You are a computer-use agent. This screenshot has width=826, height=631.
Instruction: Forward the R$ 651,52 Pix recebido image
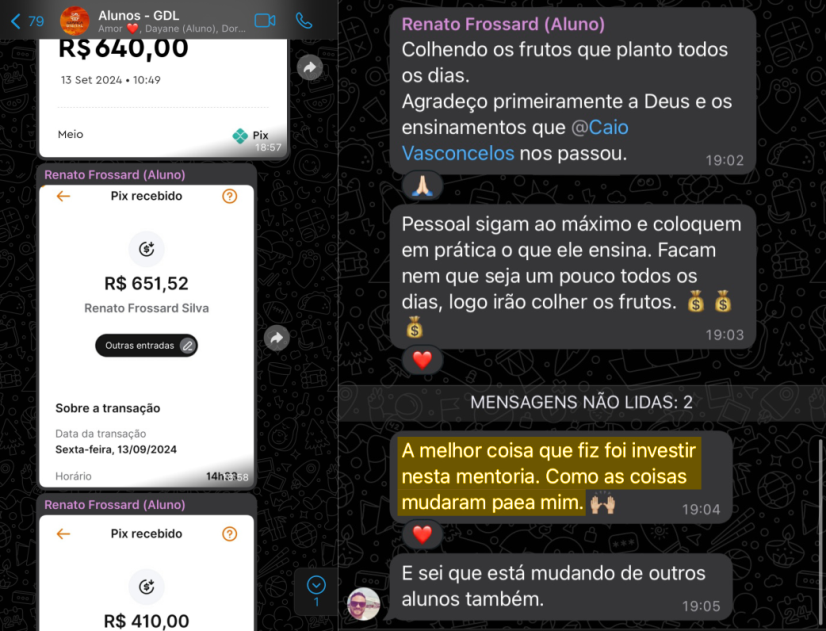(277, 338)
